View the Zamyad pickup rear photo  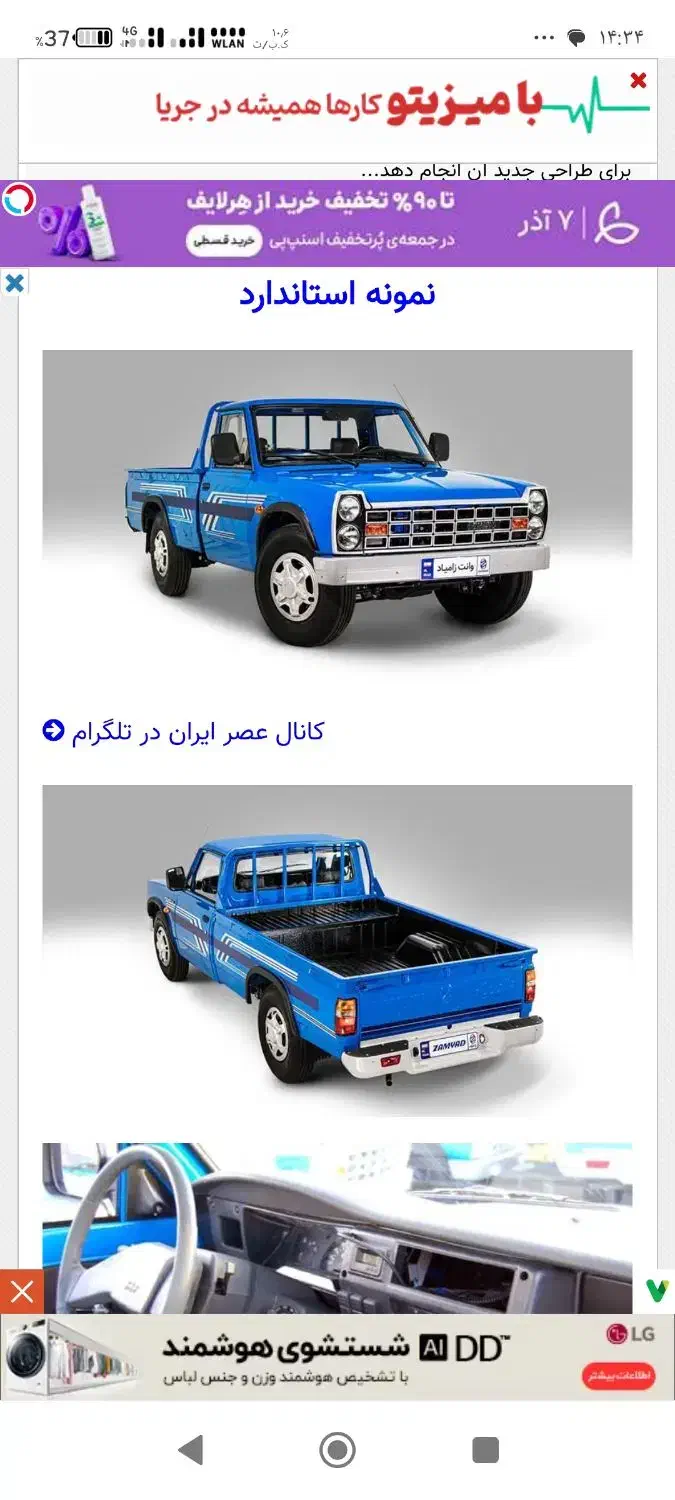click(337, 950)
